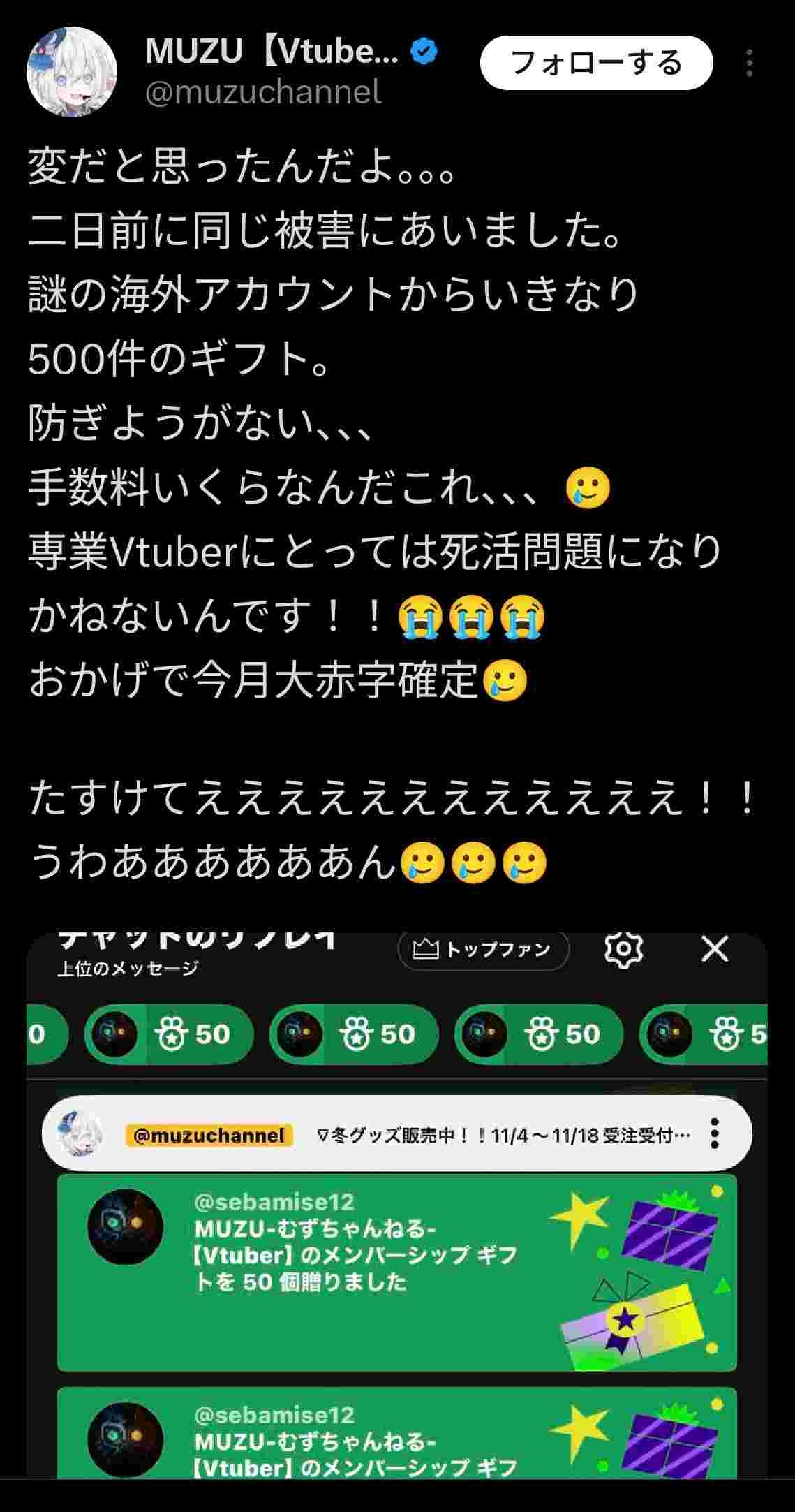
Task: Open MUZU's profile picture
Action: click(x=72, y=71)
